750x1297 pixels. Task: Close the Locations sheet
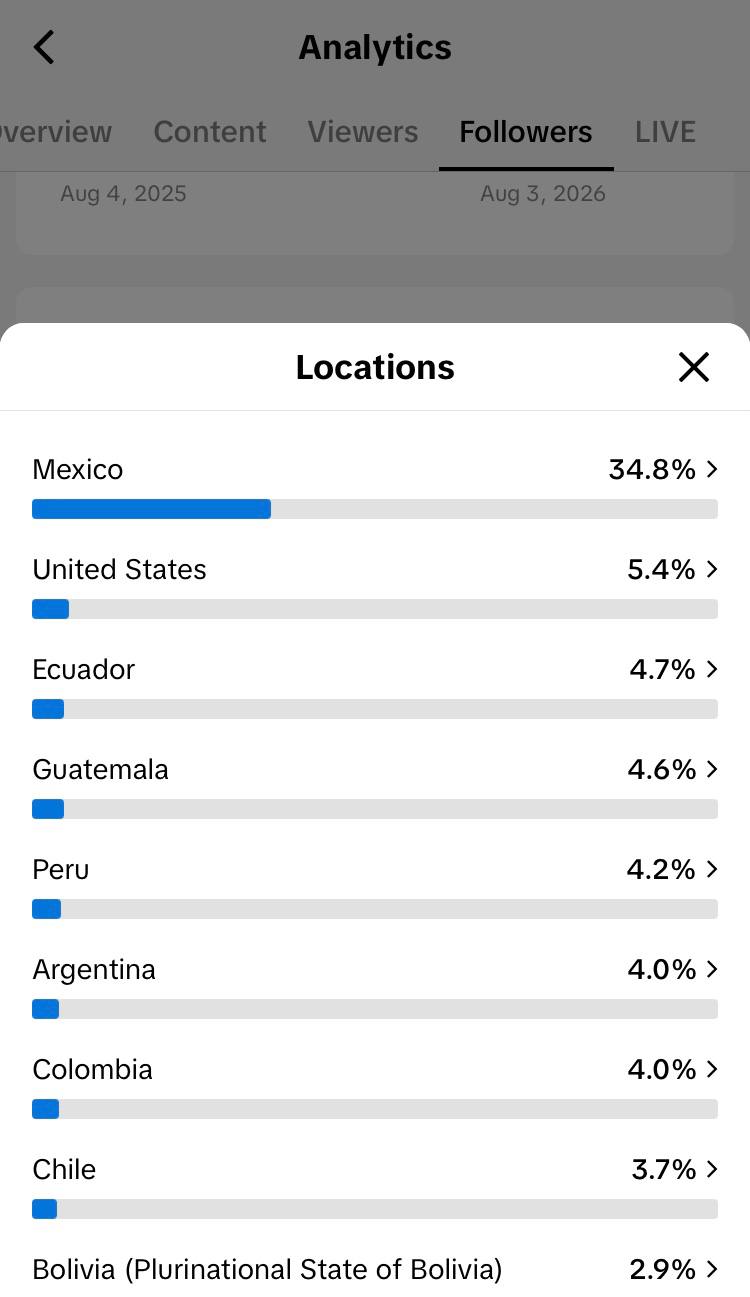tap(693, 367)
